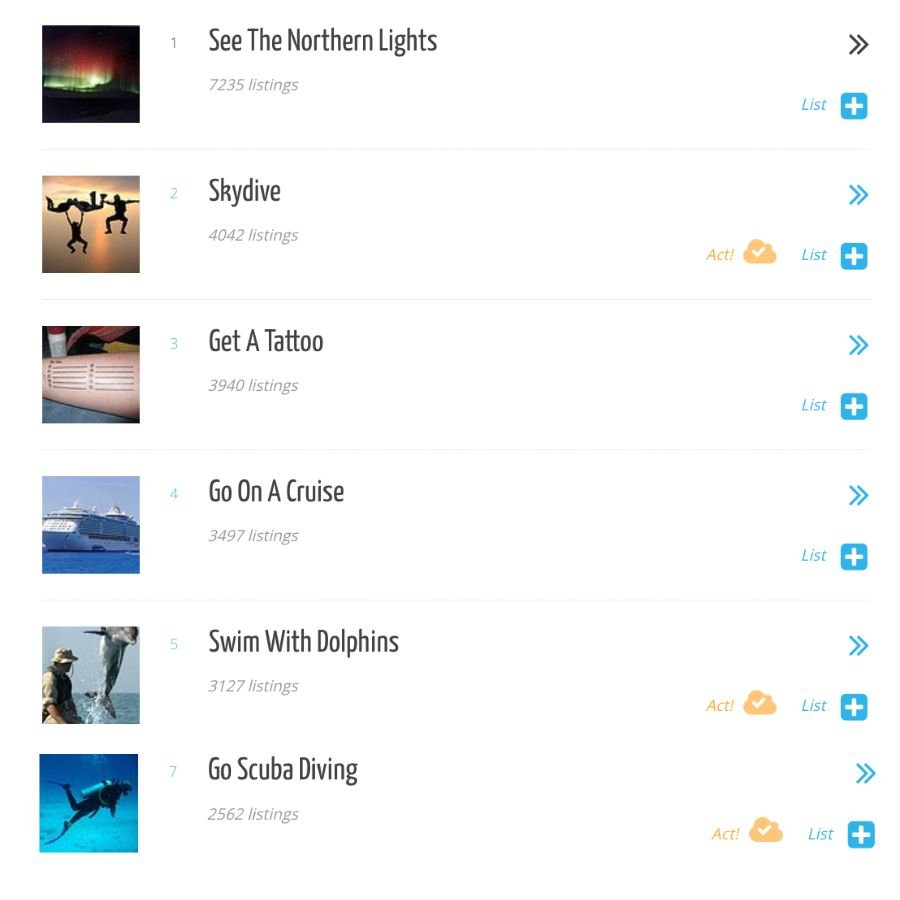900x900 pixels.
Task: View the Get A Tattoo thumbnail
Action: tap(91, 375)
